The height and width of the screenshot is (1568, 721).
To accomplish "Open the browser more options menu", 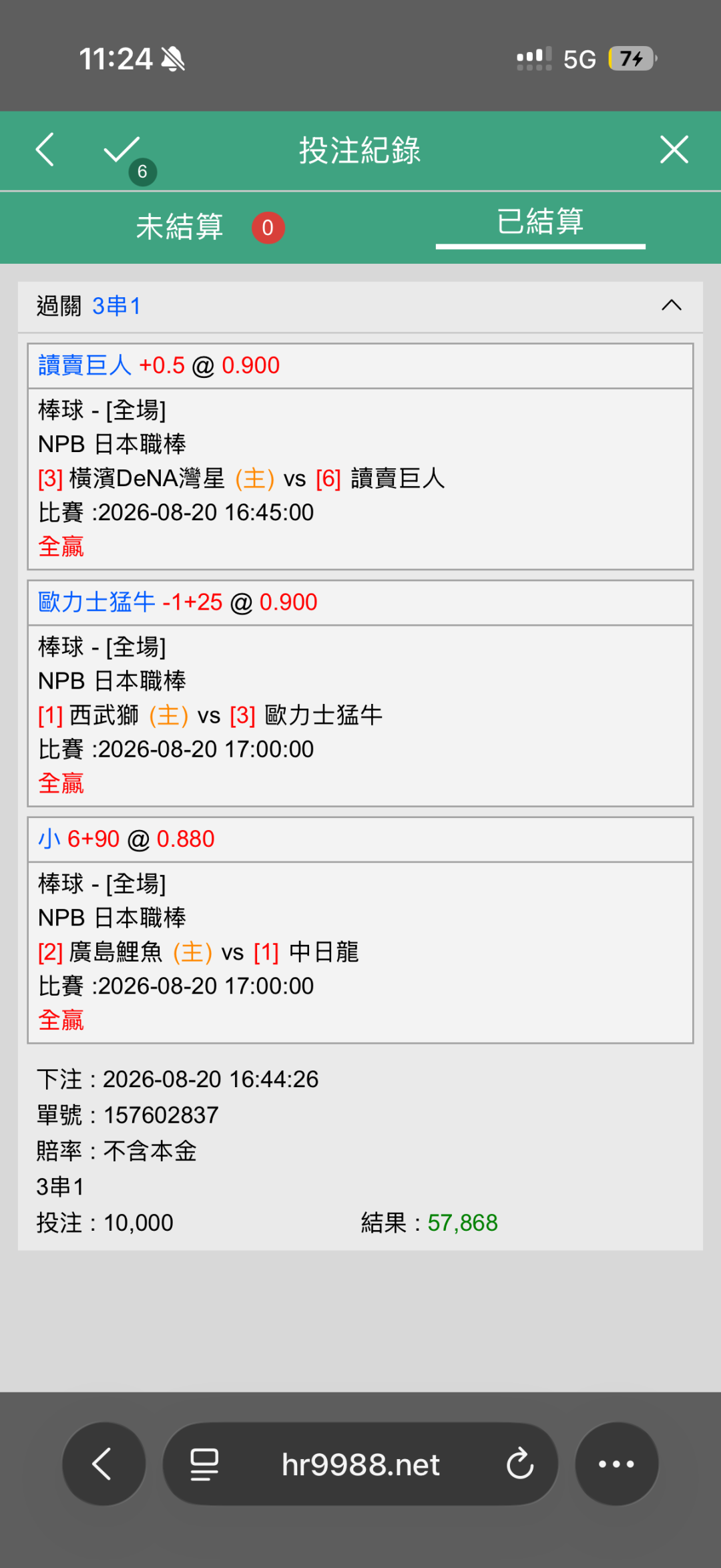I will click(x=616, y=1464).
